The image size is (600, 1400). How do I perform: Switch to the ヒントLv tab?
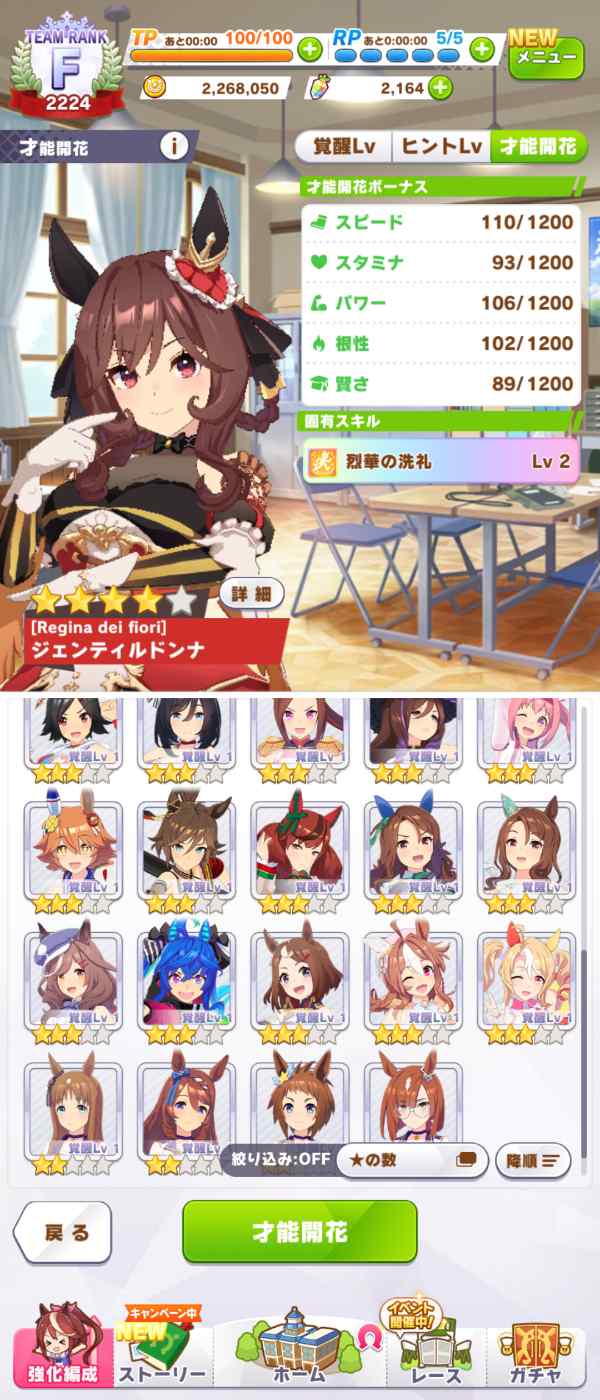point(441,147)
